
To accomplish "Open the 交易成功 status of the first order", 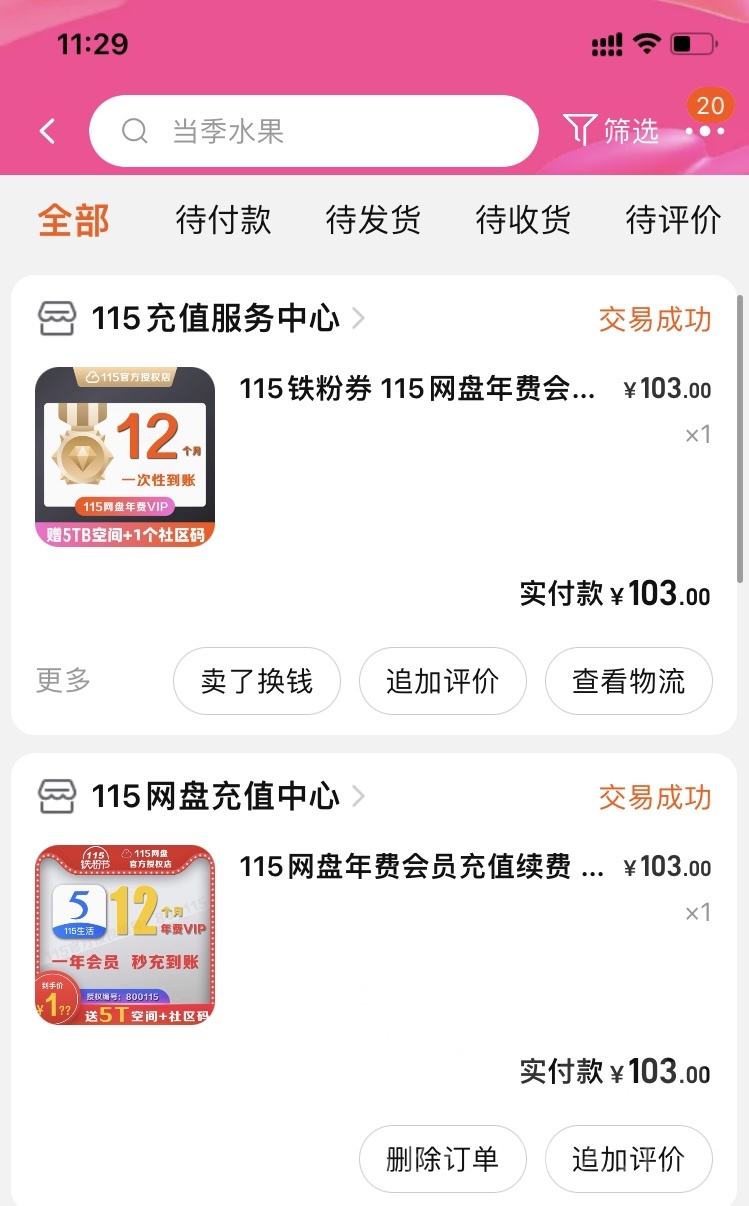I will point(654,318).
